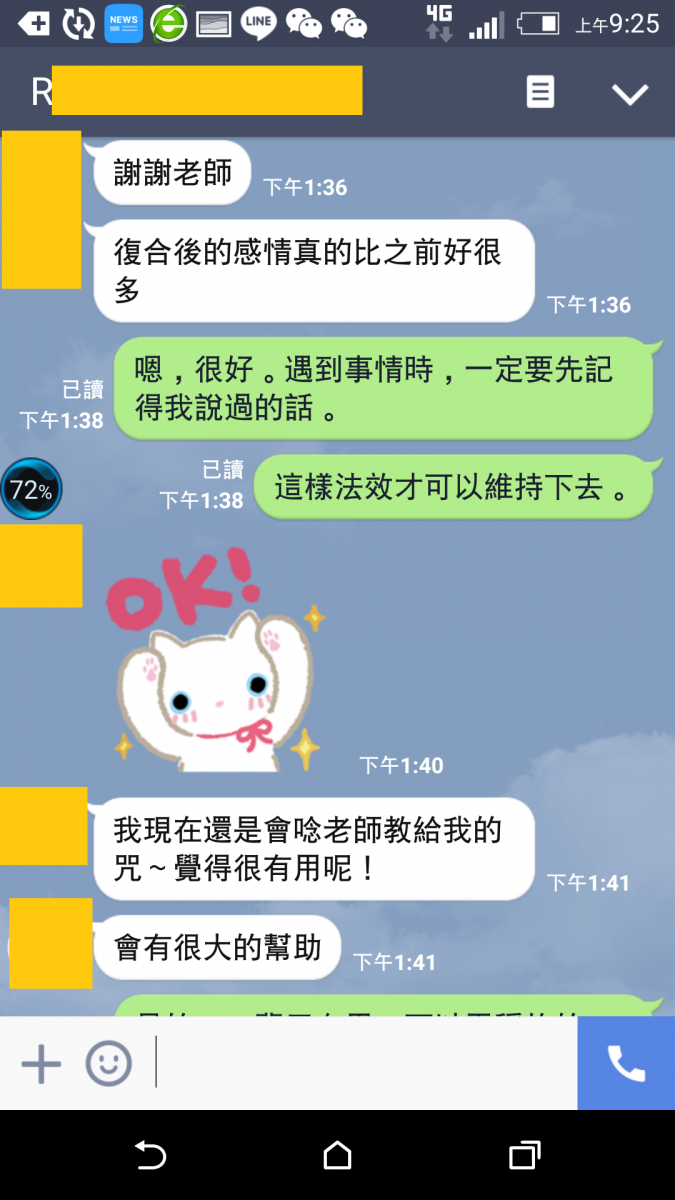Viewport: 675px width, 1200px height.
Task: Tap the OK cat sticker
Action: [x=215, y=665]
